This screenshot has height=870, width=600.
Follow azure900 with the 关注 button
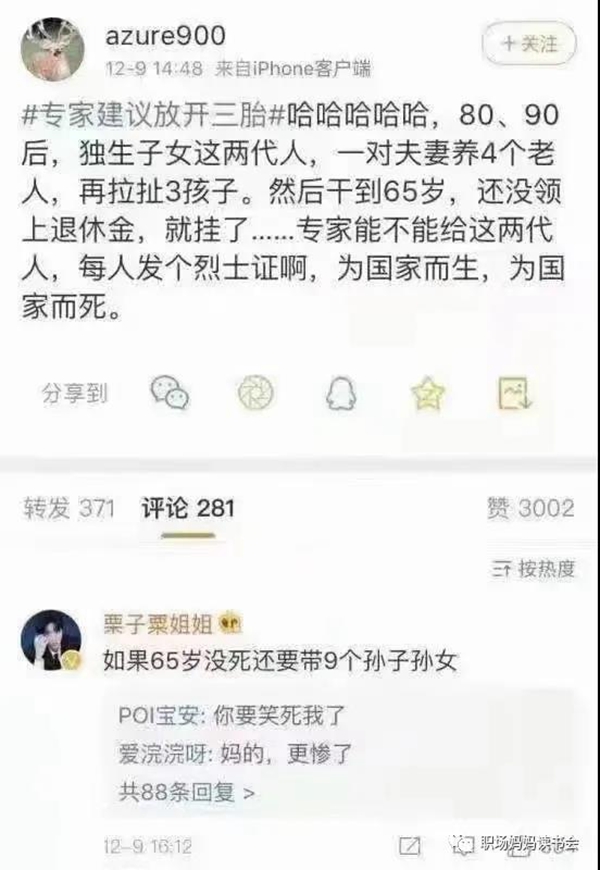[529, 44]
